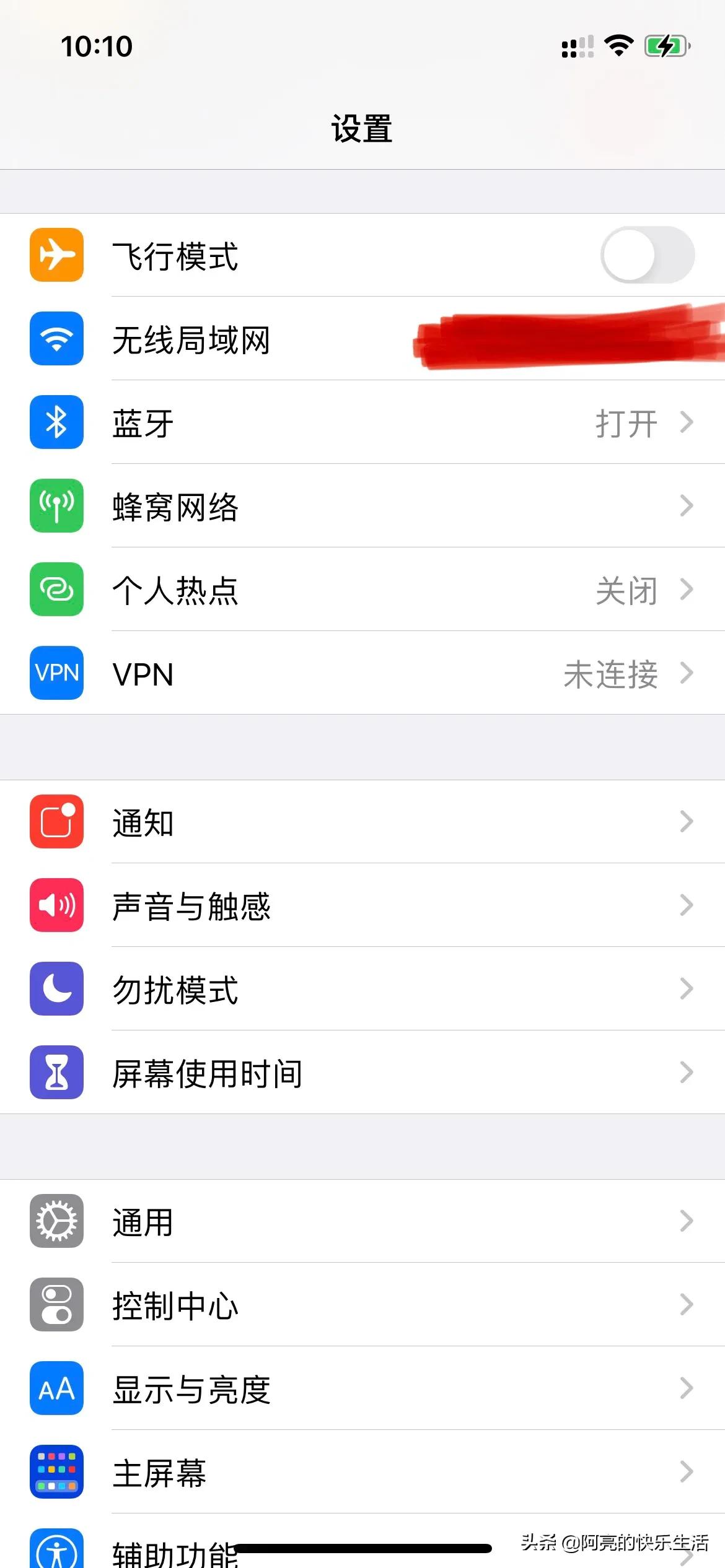This screenshot has width=725, height=1568.
Task: Tap the Personal Hotspot (个人热点) icon
Action: pos(56,590)
